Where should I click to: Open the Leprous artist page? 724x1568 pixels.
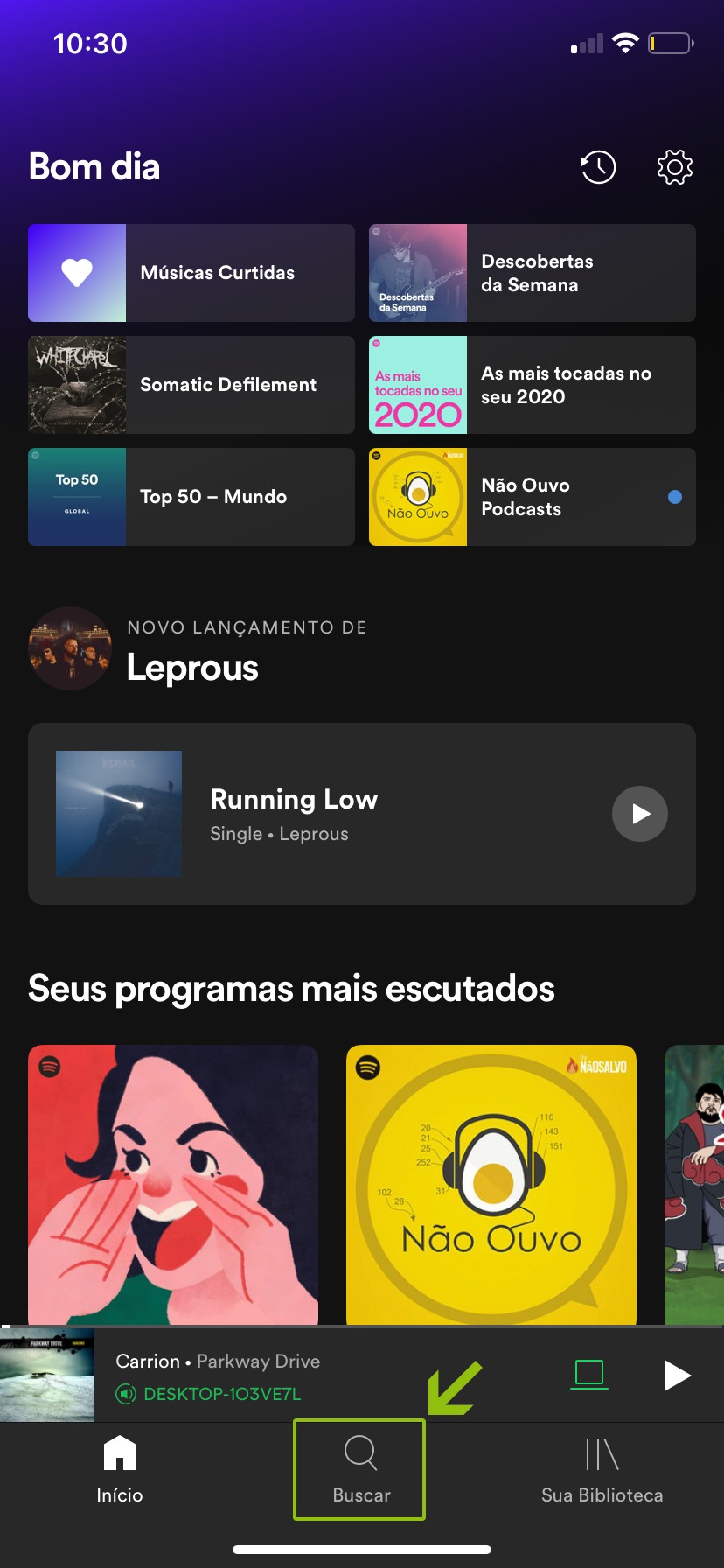point(192,668)
